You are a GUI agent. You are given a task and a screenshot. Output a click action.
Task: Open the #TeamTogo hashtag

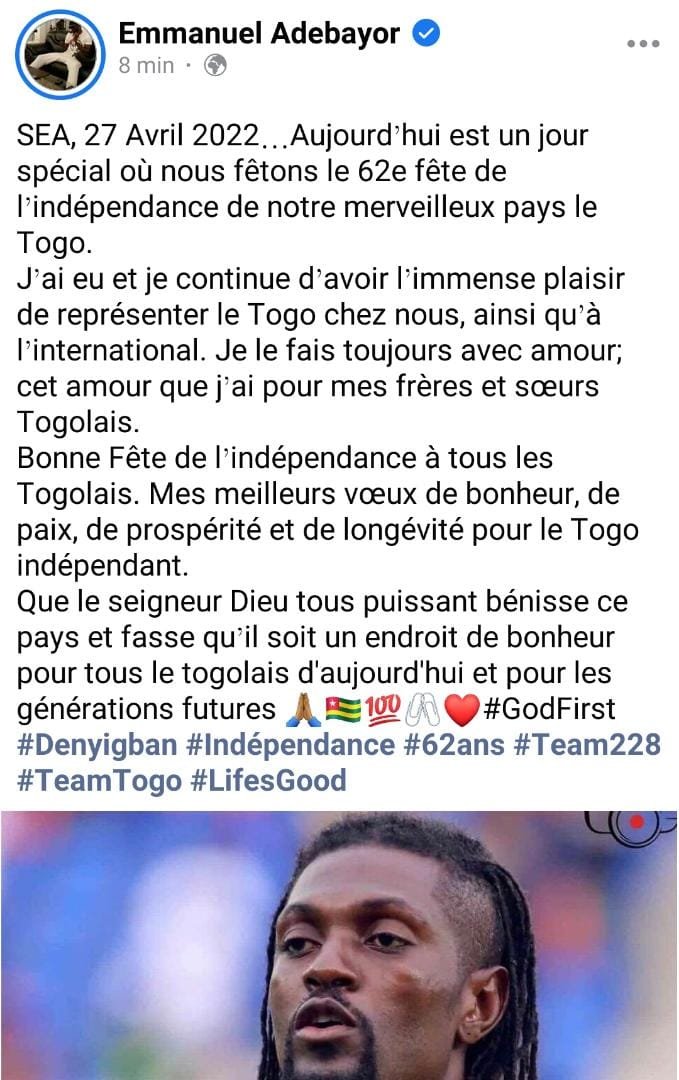(x=98, y=779)
